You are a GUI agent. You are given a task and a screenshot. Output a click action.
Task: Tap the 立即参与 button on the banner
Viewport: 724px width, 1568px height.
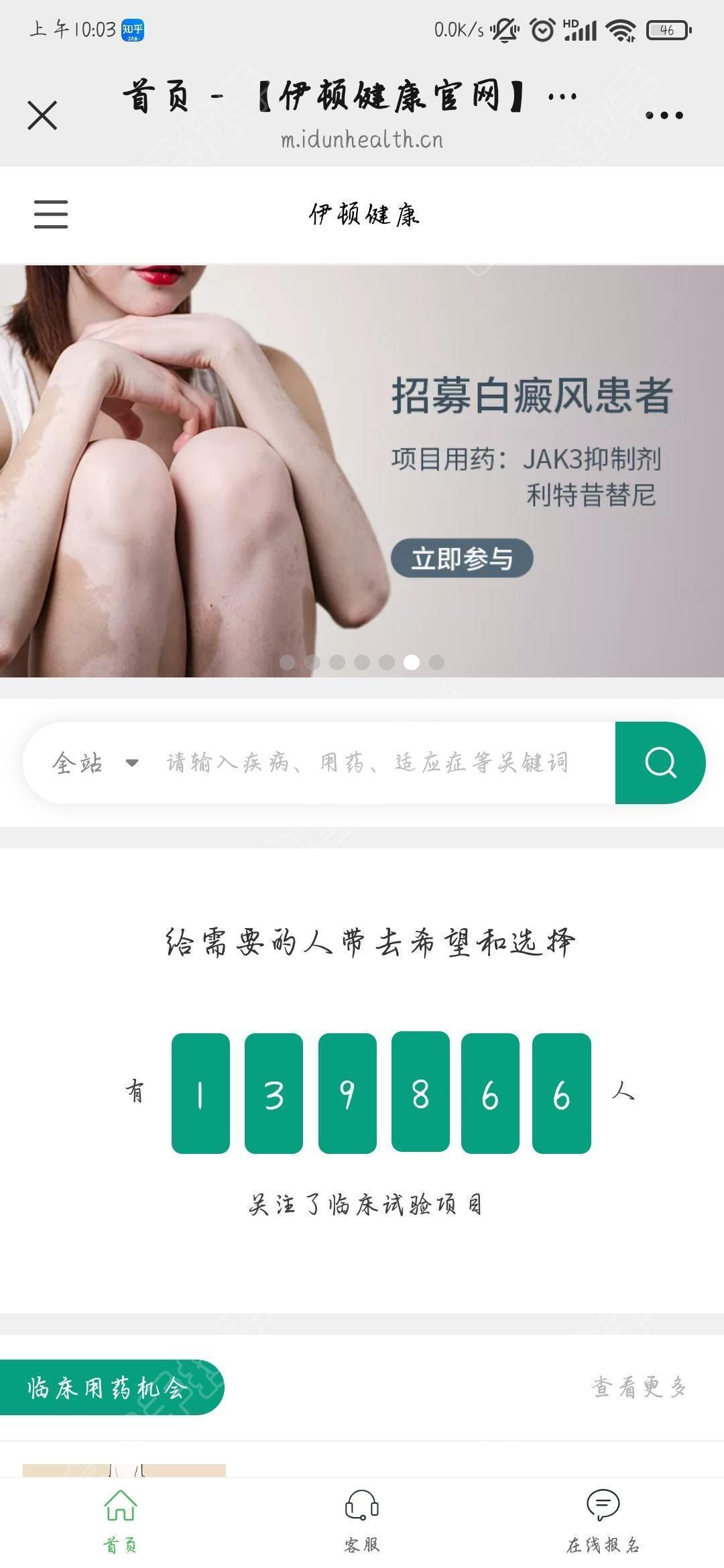pyautogui.click(x=462, y=558)
